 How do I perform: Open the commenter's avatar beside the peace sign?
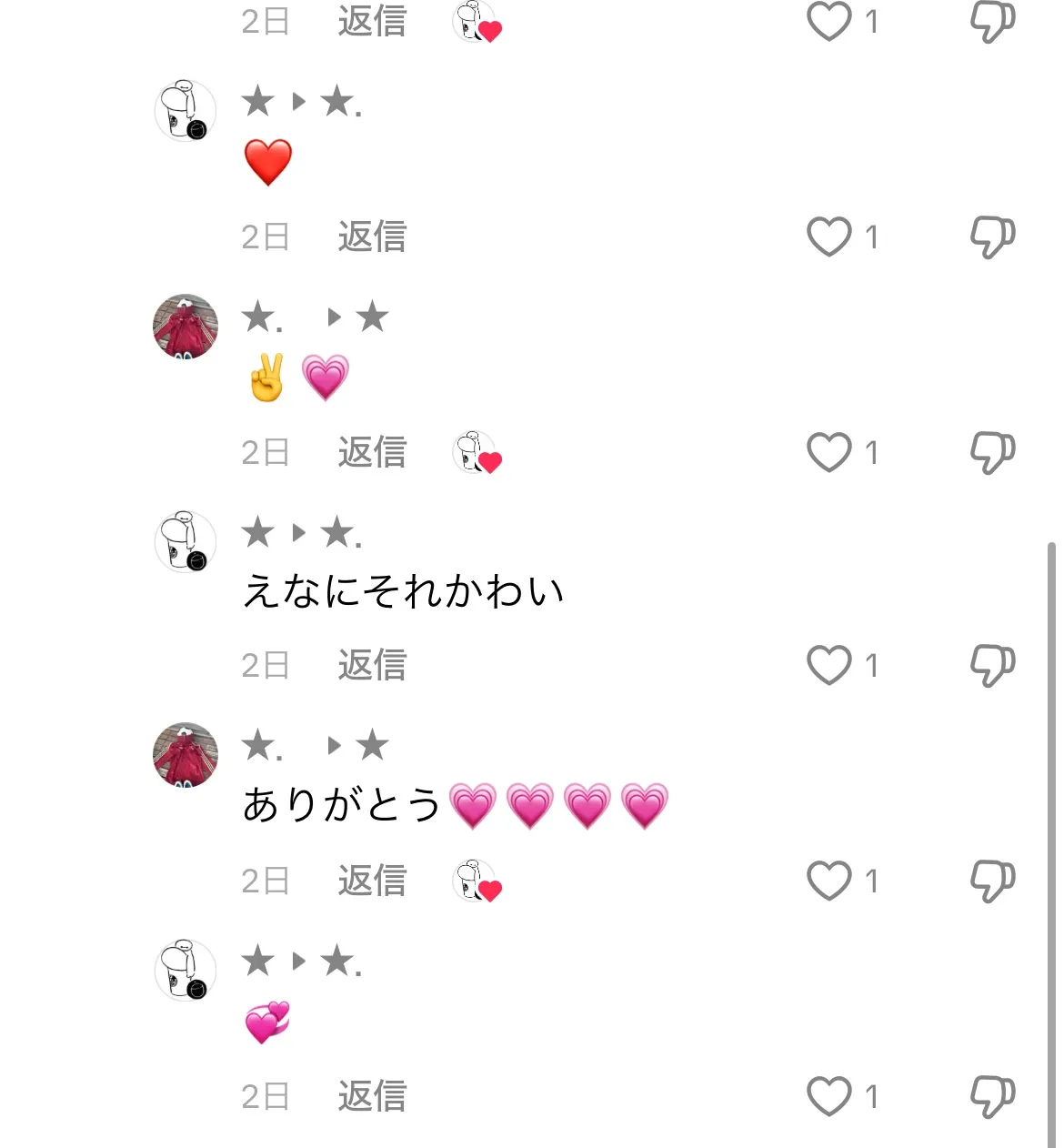click(x=186, y=327)
